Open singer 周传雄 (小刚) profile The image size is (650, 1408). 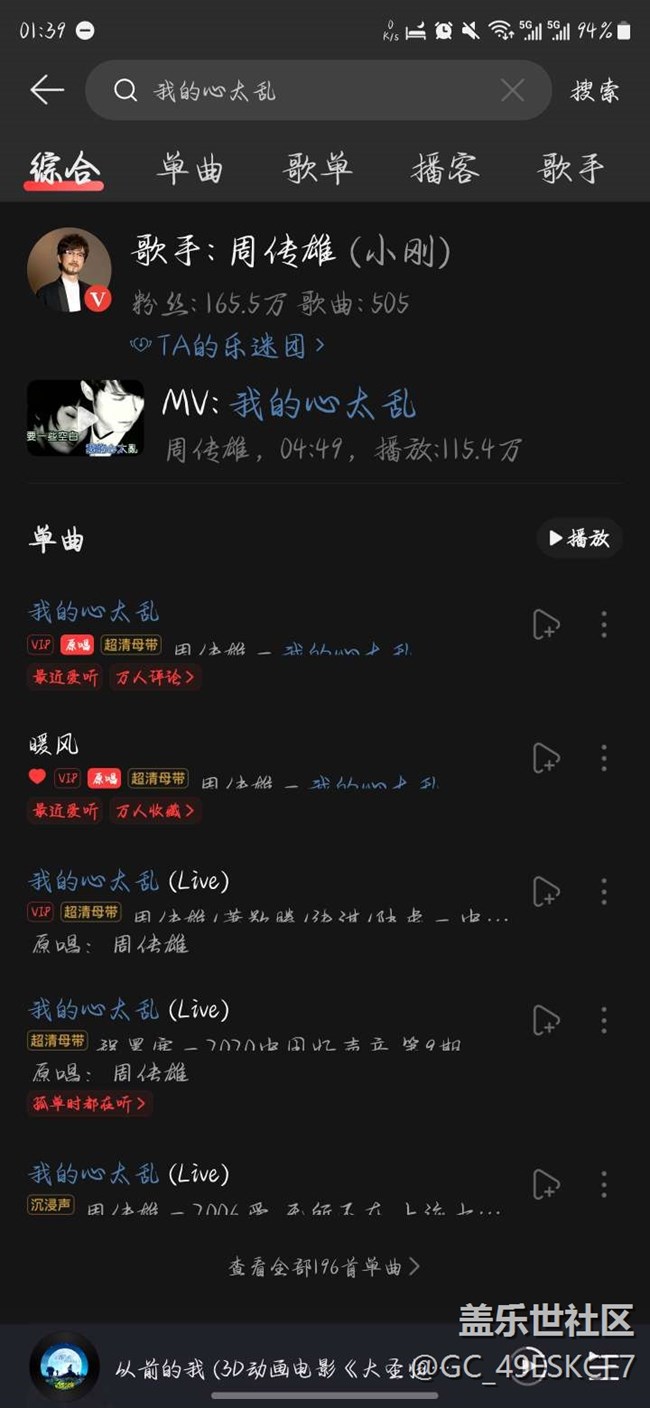(x=290, y=252)
